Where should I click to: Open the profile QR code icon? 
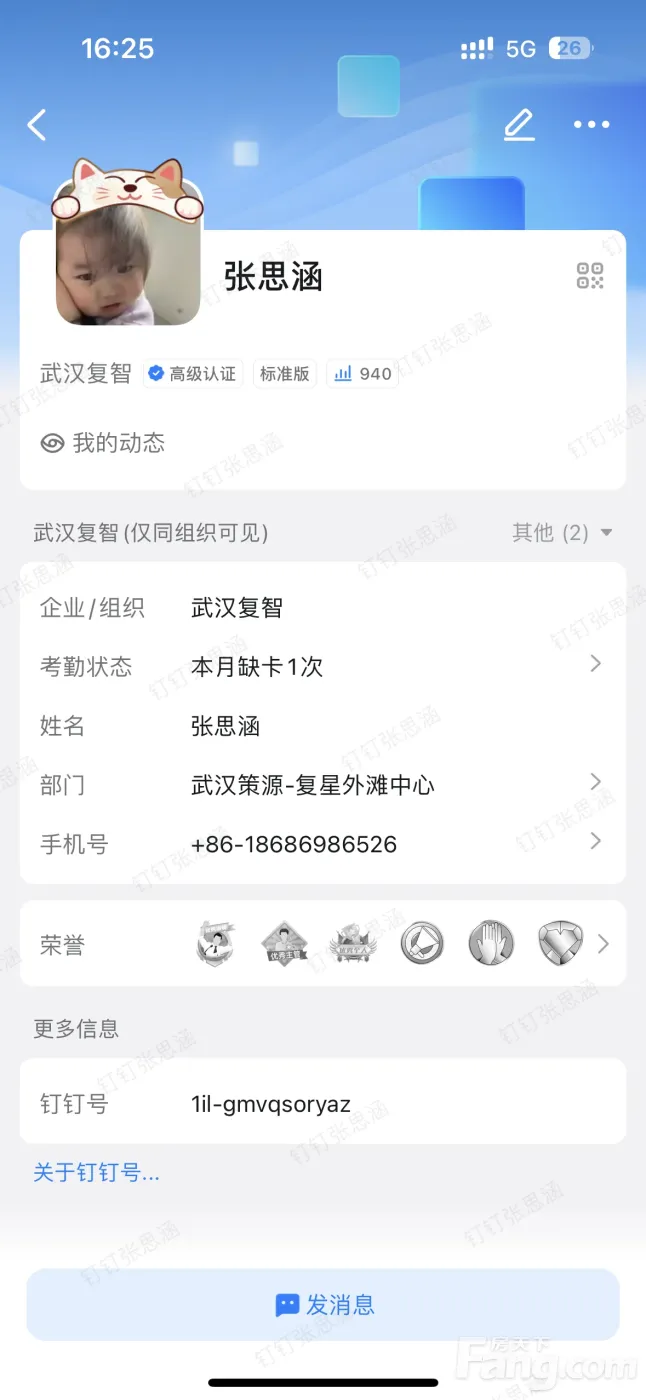pos(590,276)
